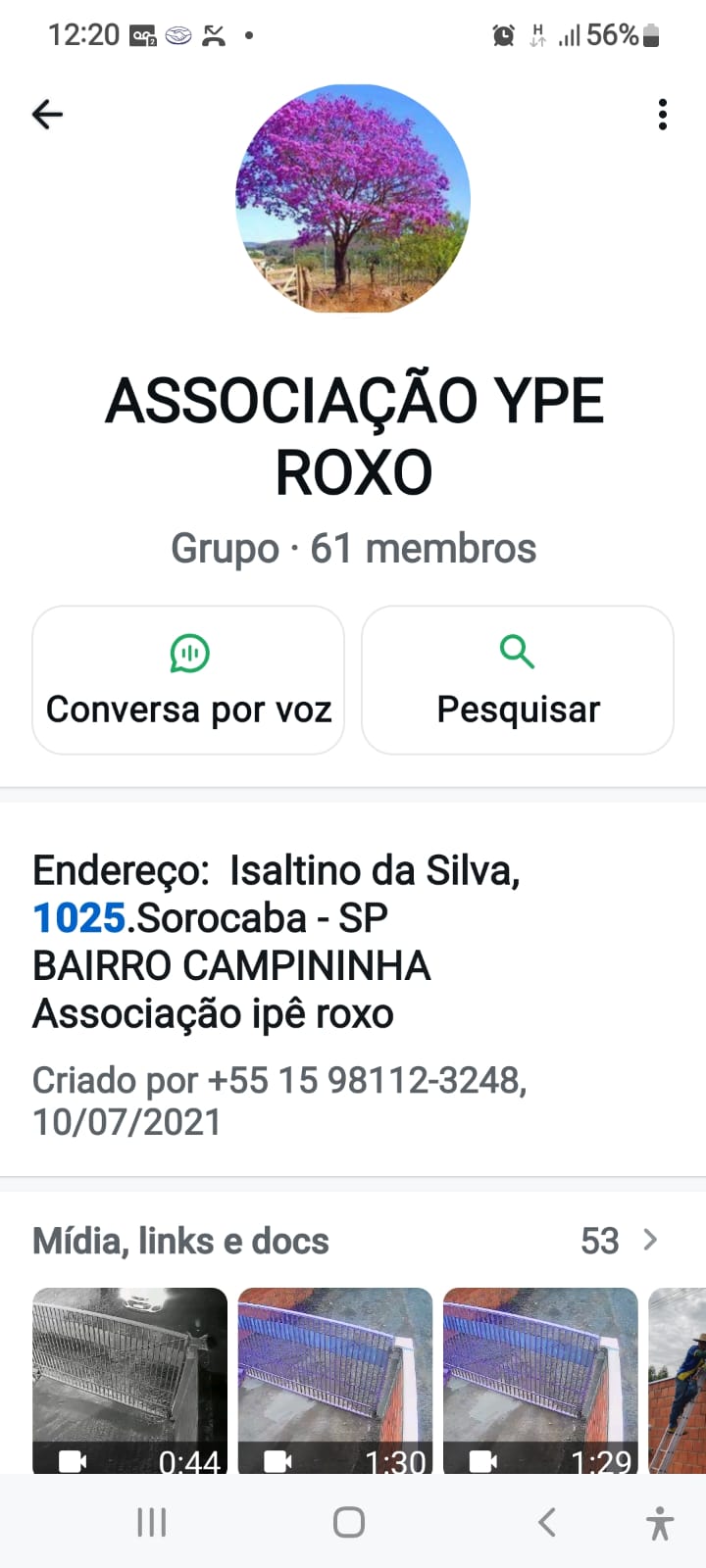Tap Grupo · 61 membros label

(x=353, y=548)
